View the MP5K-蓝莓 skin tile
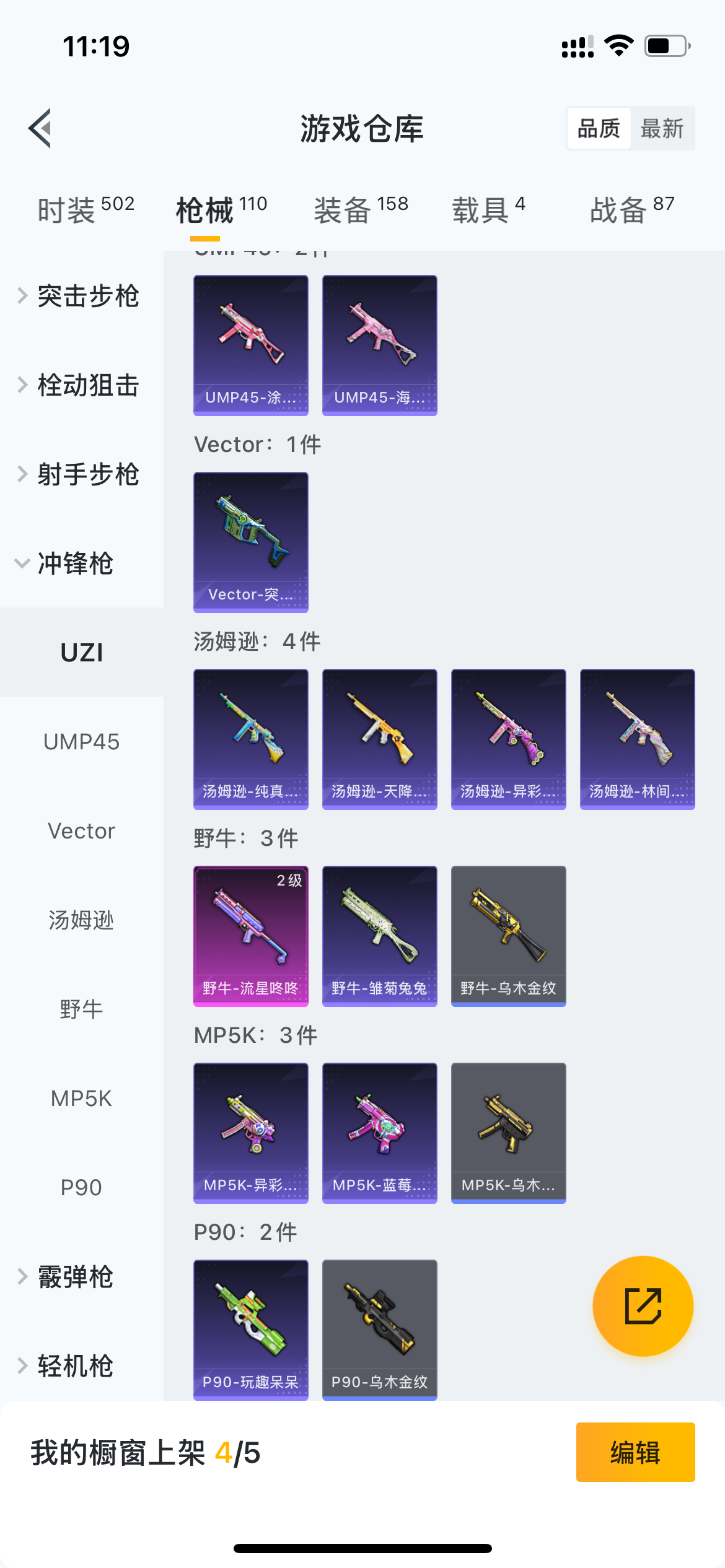The width and height of the screenshot is (725, 1568). (380, 1133)
